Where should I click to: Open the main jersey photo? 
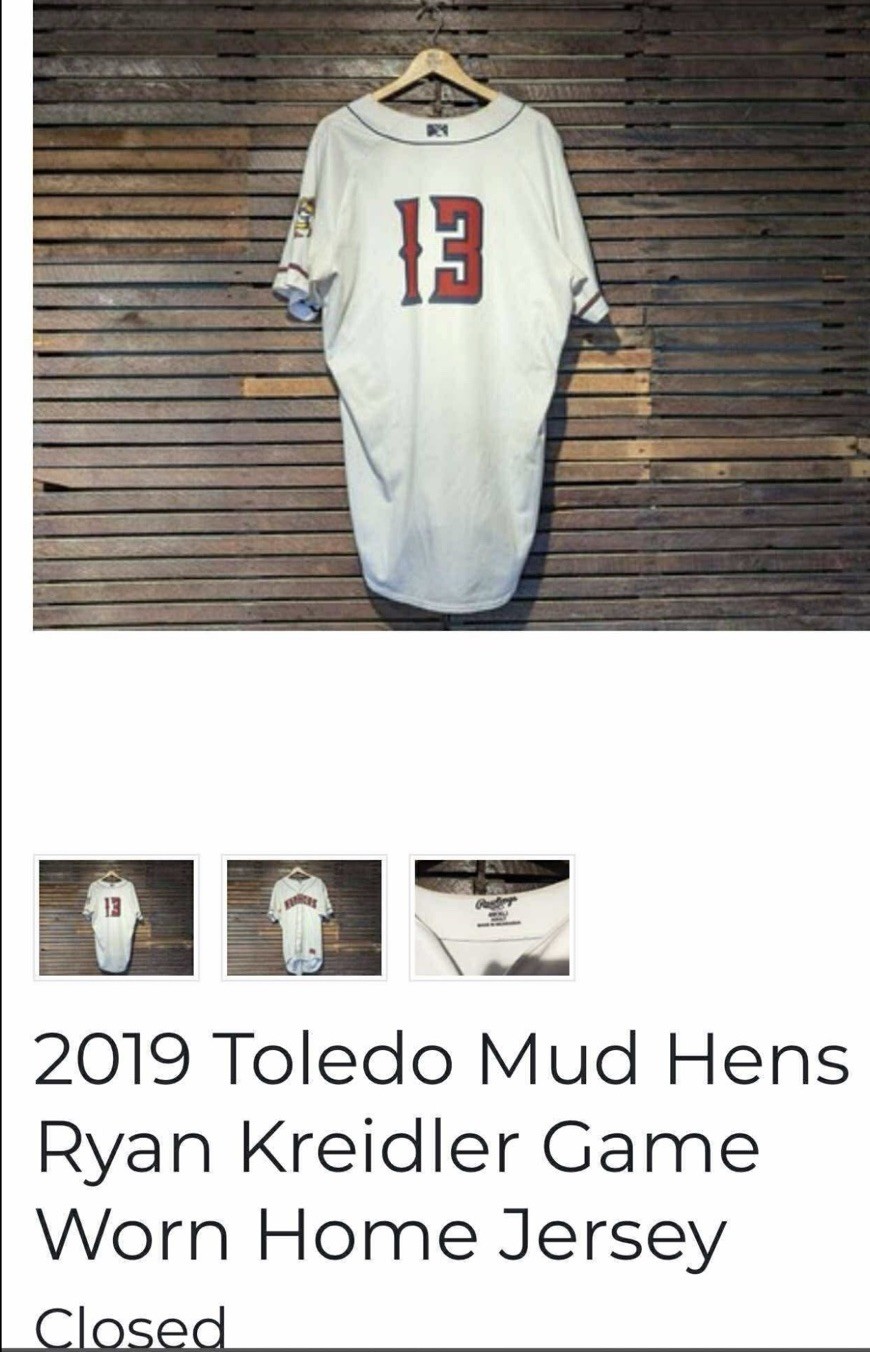450,315
